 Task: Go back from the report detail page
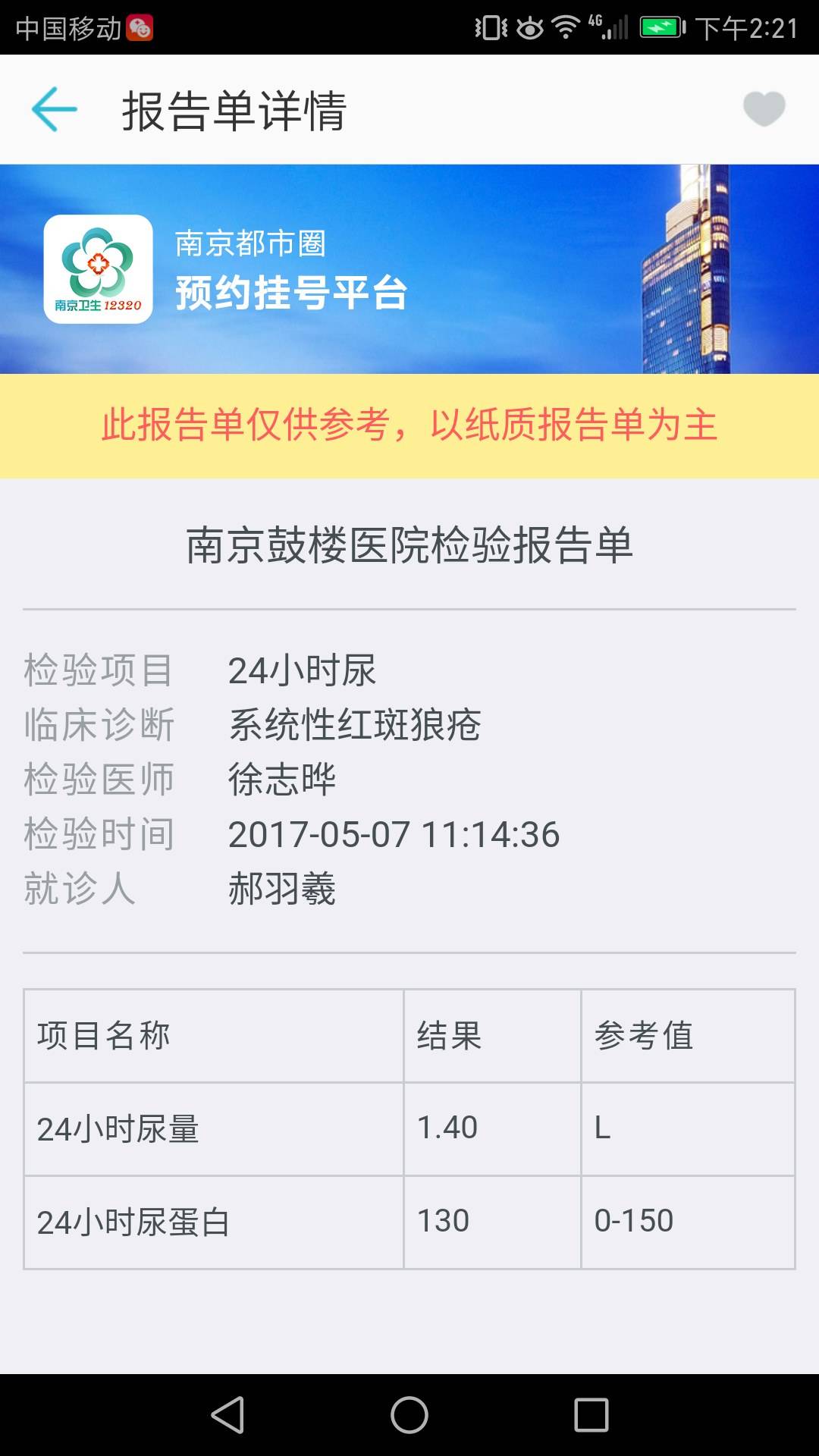(x=55, y=110)
